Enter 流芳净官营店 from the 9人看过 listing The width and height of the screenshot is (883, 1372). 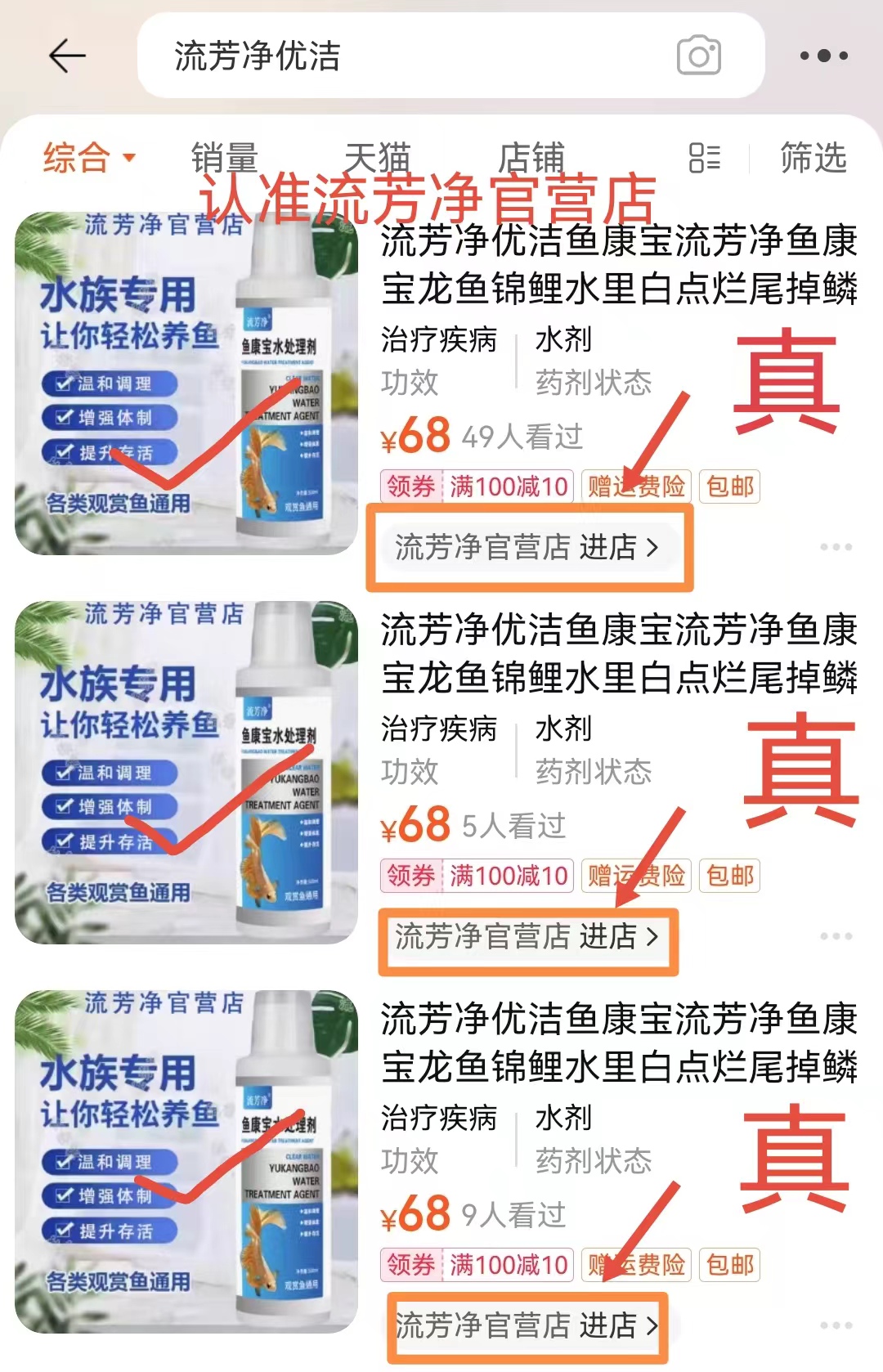pyautogui.click(x=527, y=1325)
